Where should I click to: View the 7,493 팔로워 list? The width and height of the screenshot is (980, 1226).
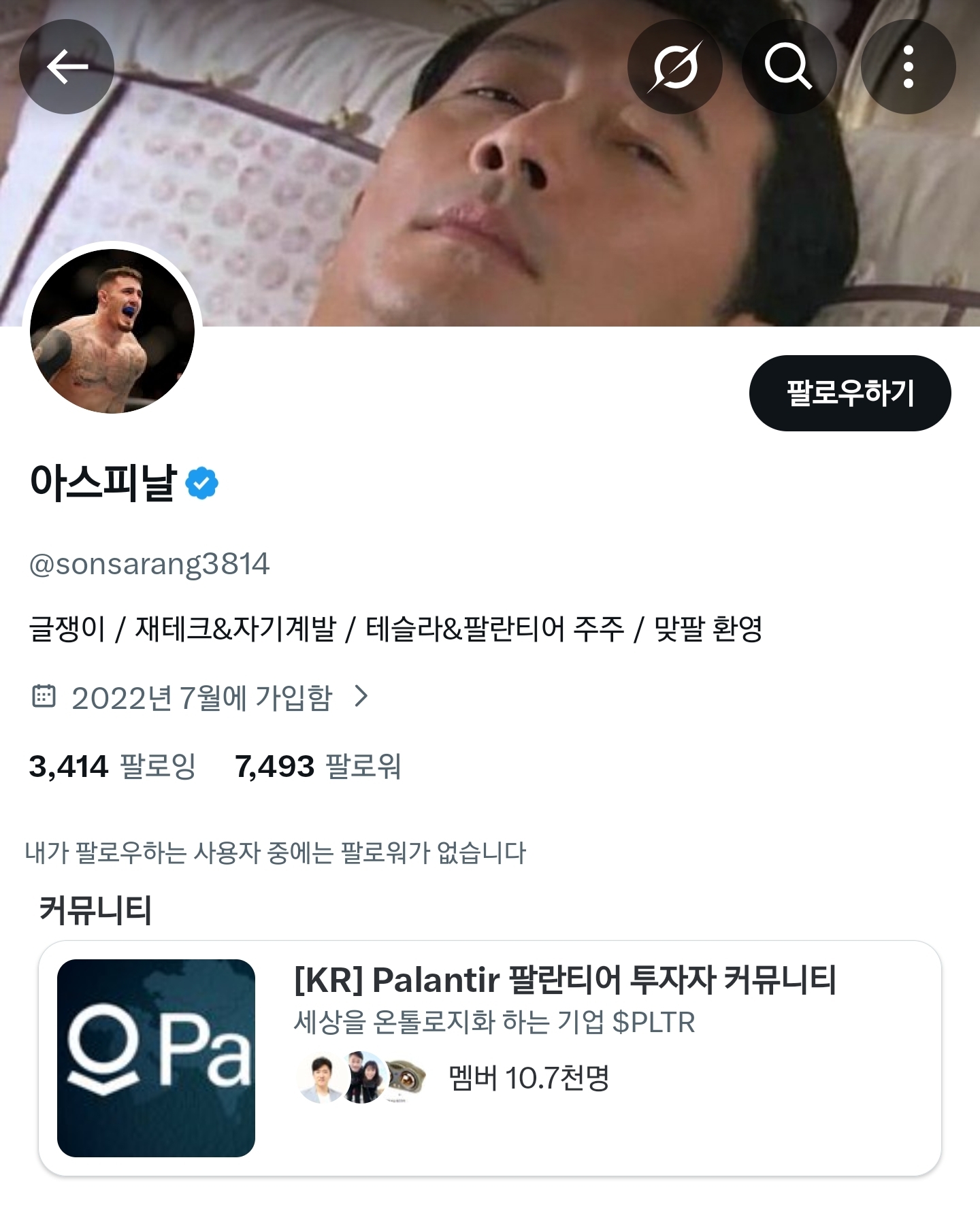click(318, 767)
